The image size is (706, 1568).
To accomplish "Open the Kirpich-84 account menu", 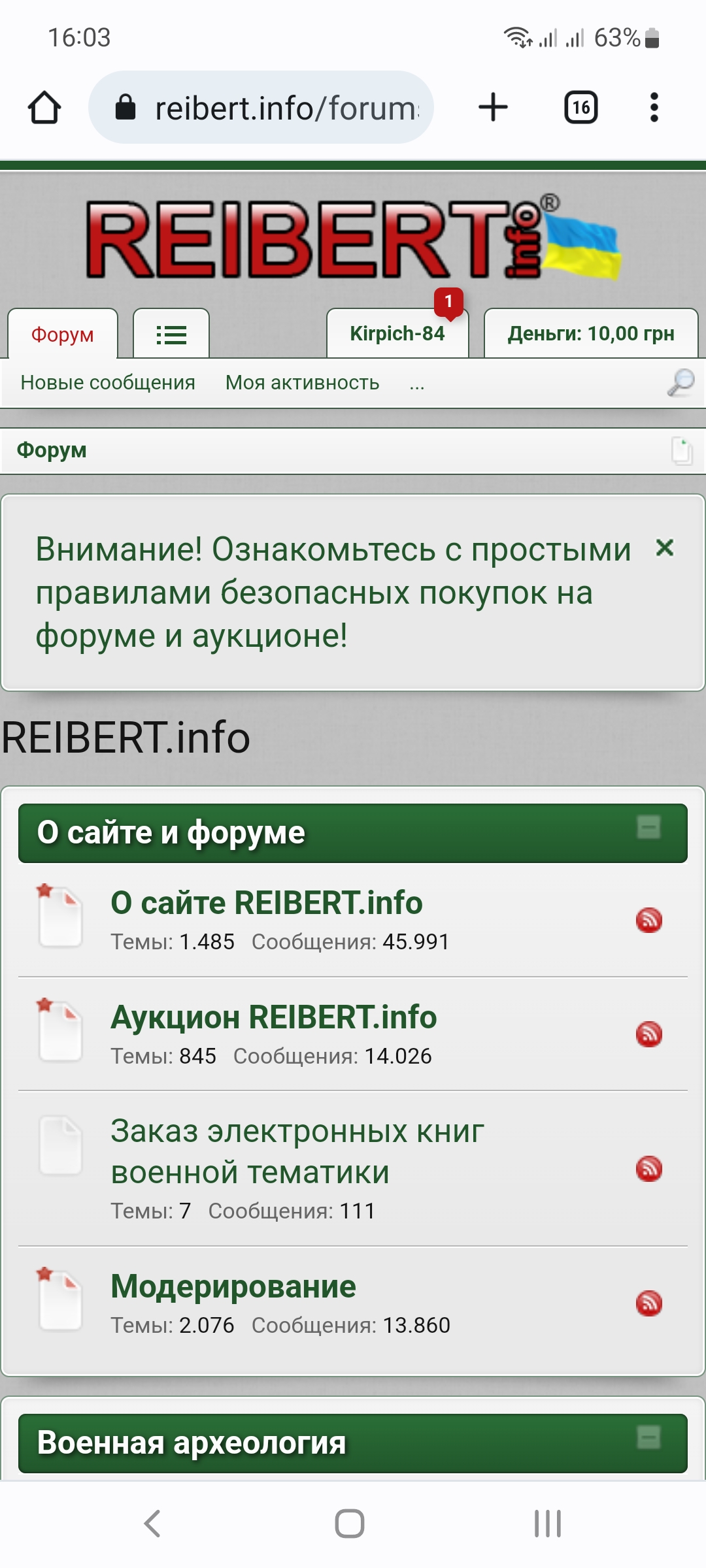I will pos(397,334).
